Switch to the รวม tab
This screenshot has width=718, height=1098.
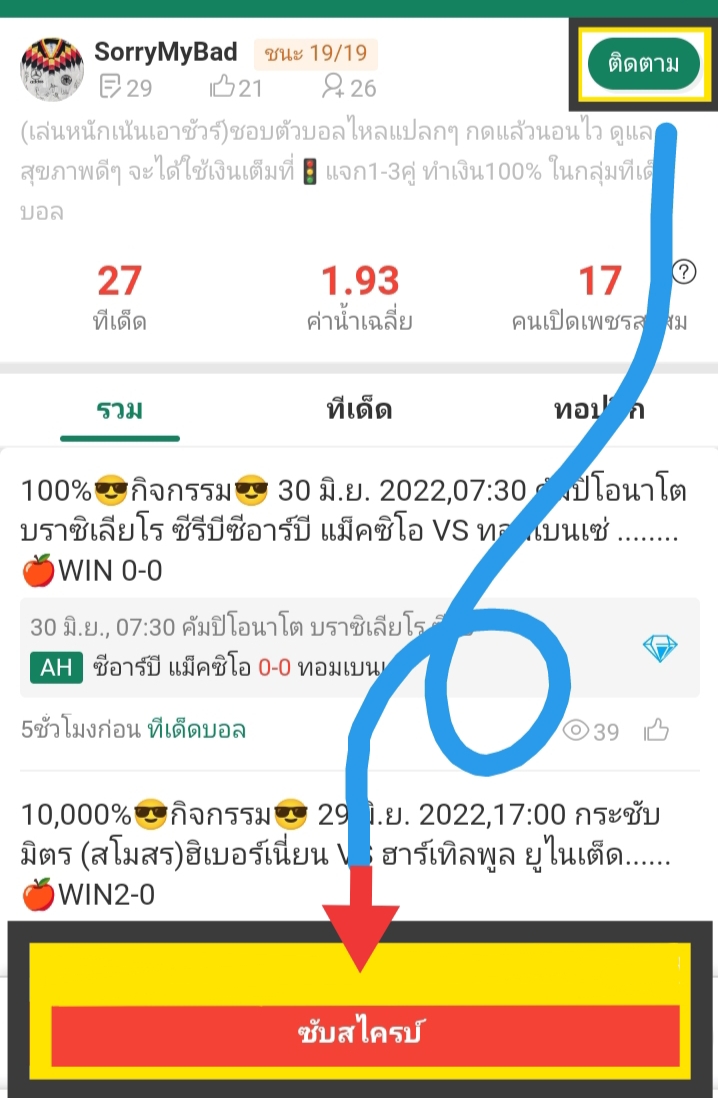(120, 408)
